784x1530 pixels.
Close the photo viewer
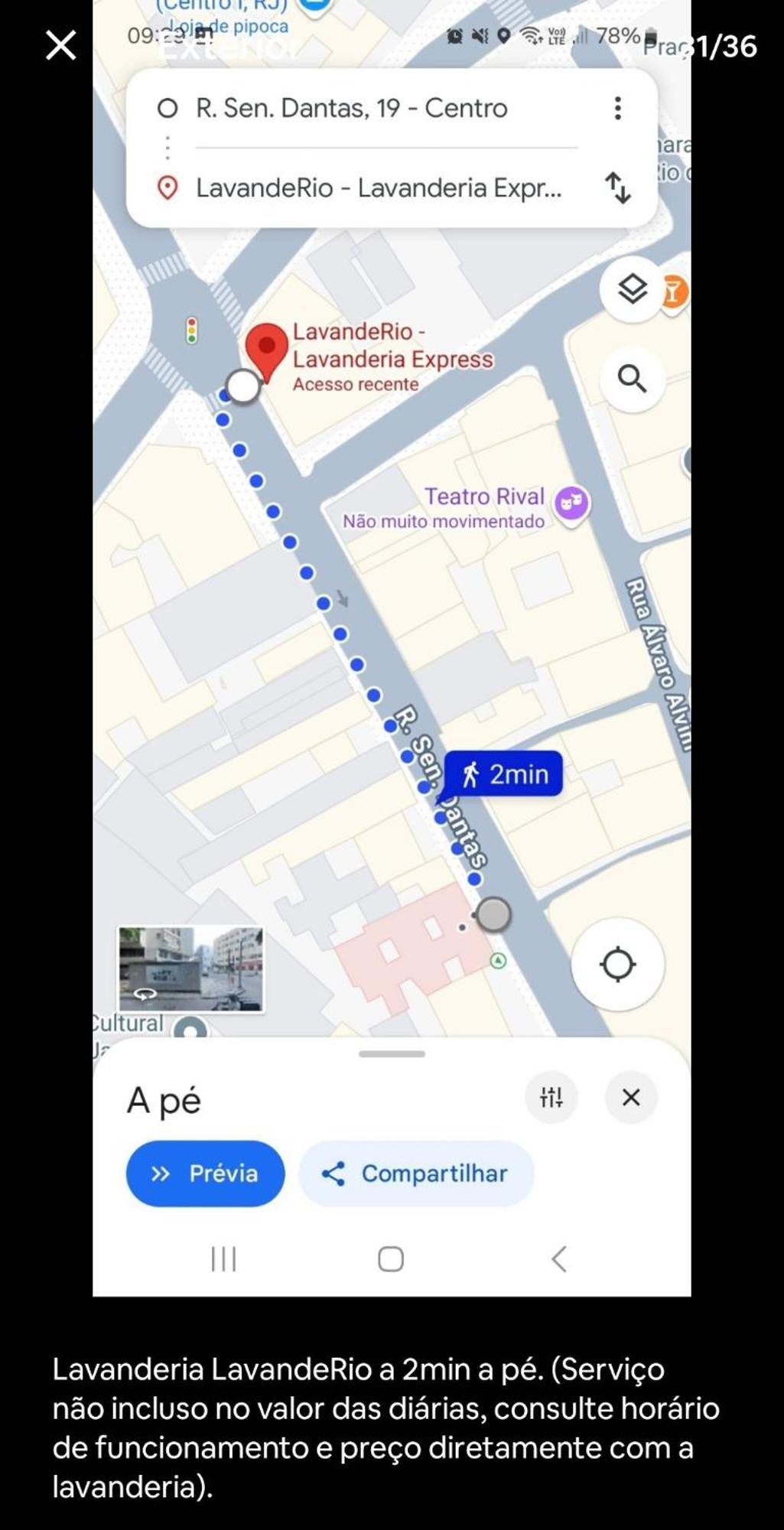(x=60, y=45)
